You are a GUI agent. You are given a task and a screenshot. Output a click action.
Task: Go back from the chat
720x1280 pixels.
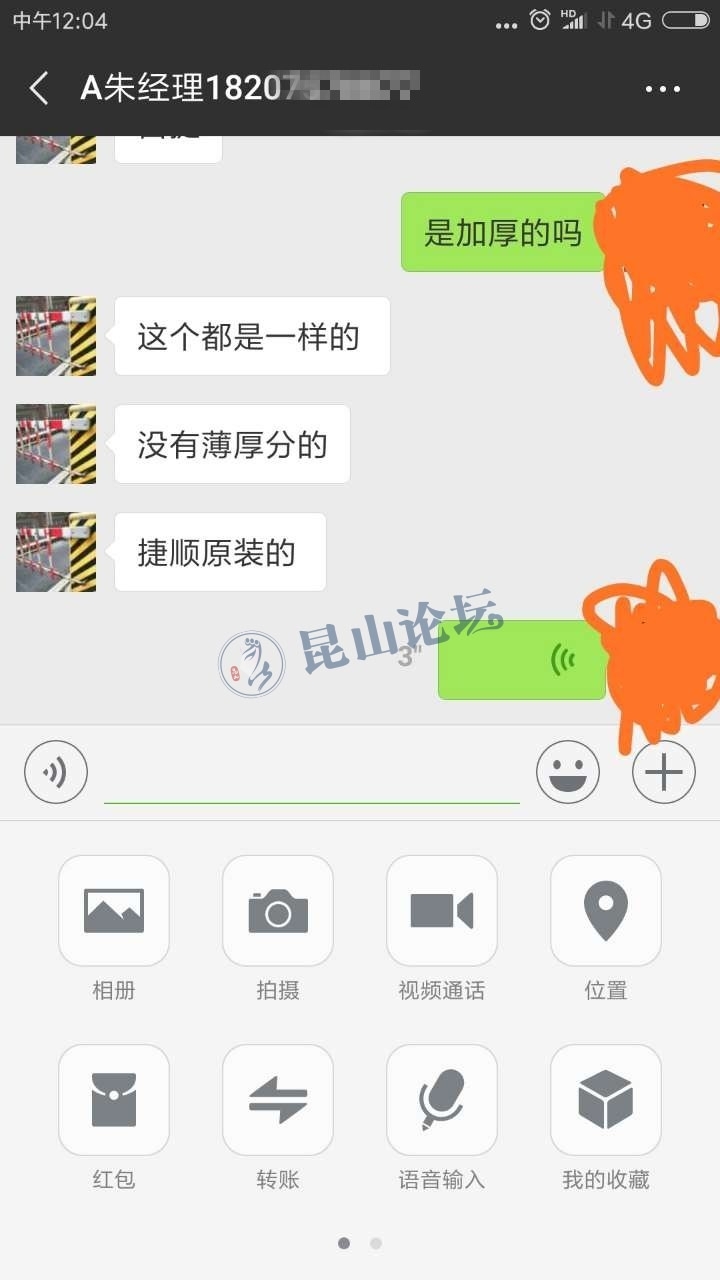click(x=38, y=89)
